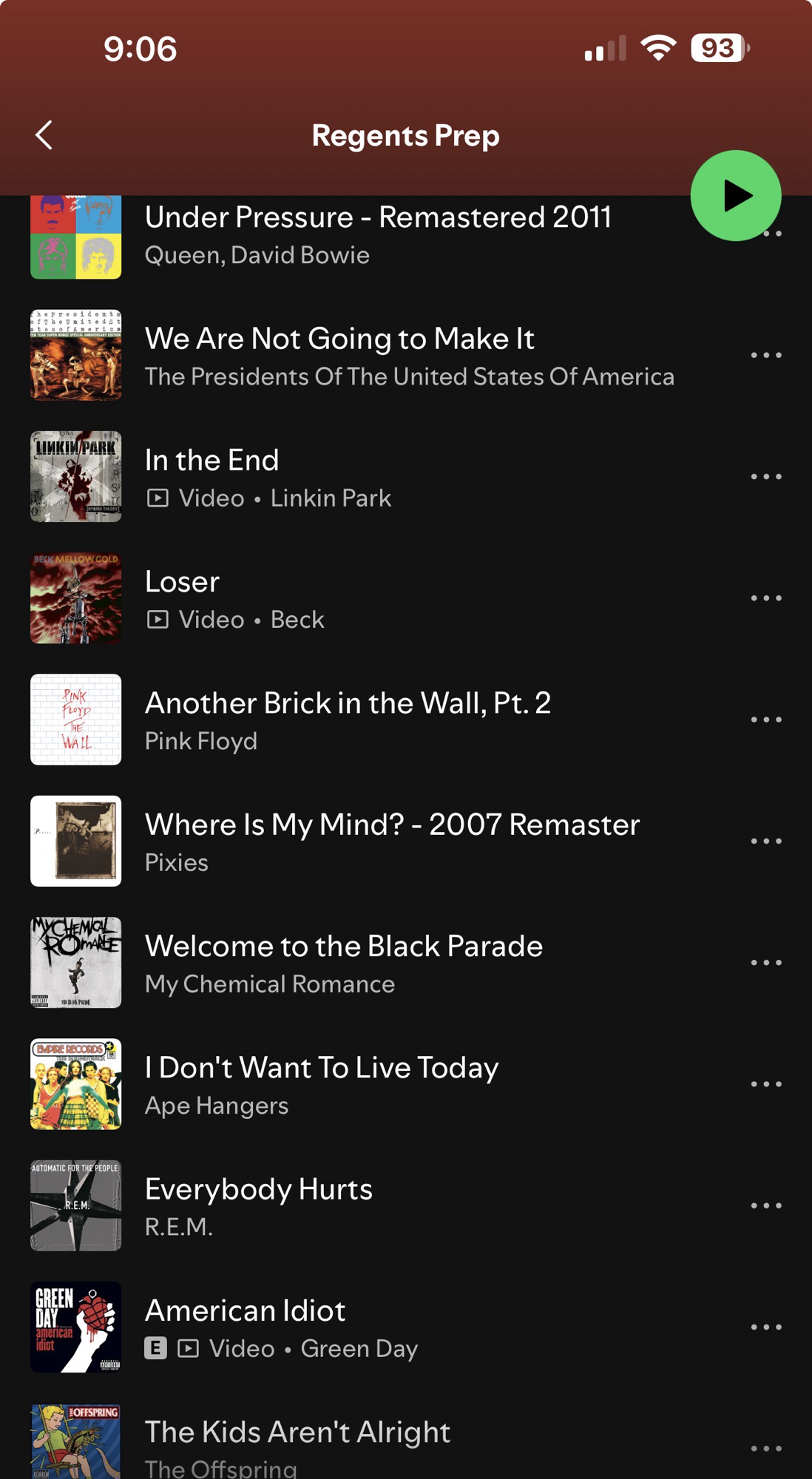Open options for We Are Not Going to Make It

pos(765,356)
